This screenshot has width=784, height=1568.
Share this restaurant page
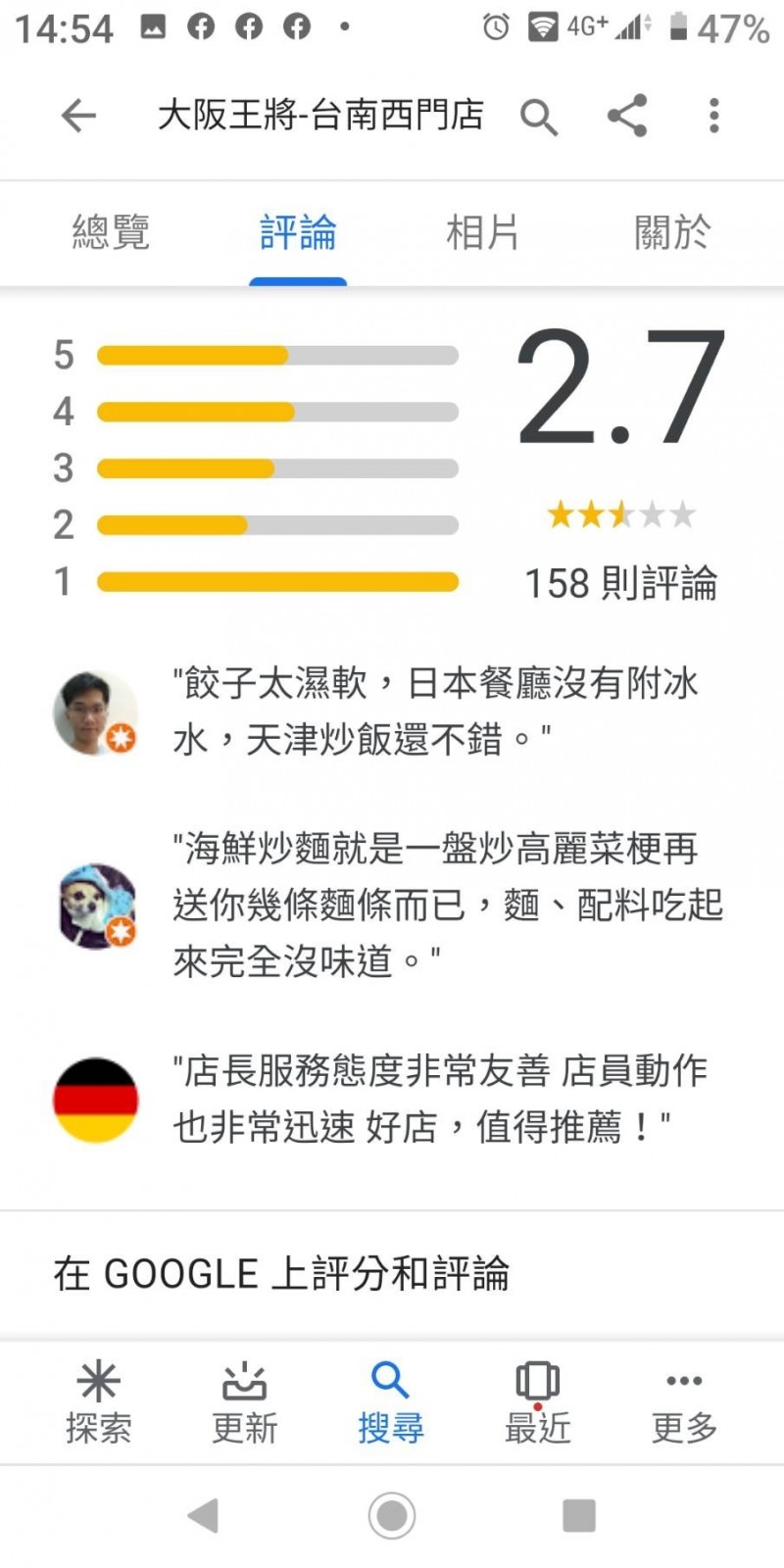(x=627, y=116)
